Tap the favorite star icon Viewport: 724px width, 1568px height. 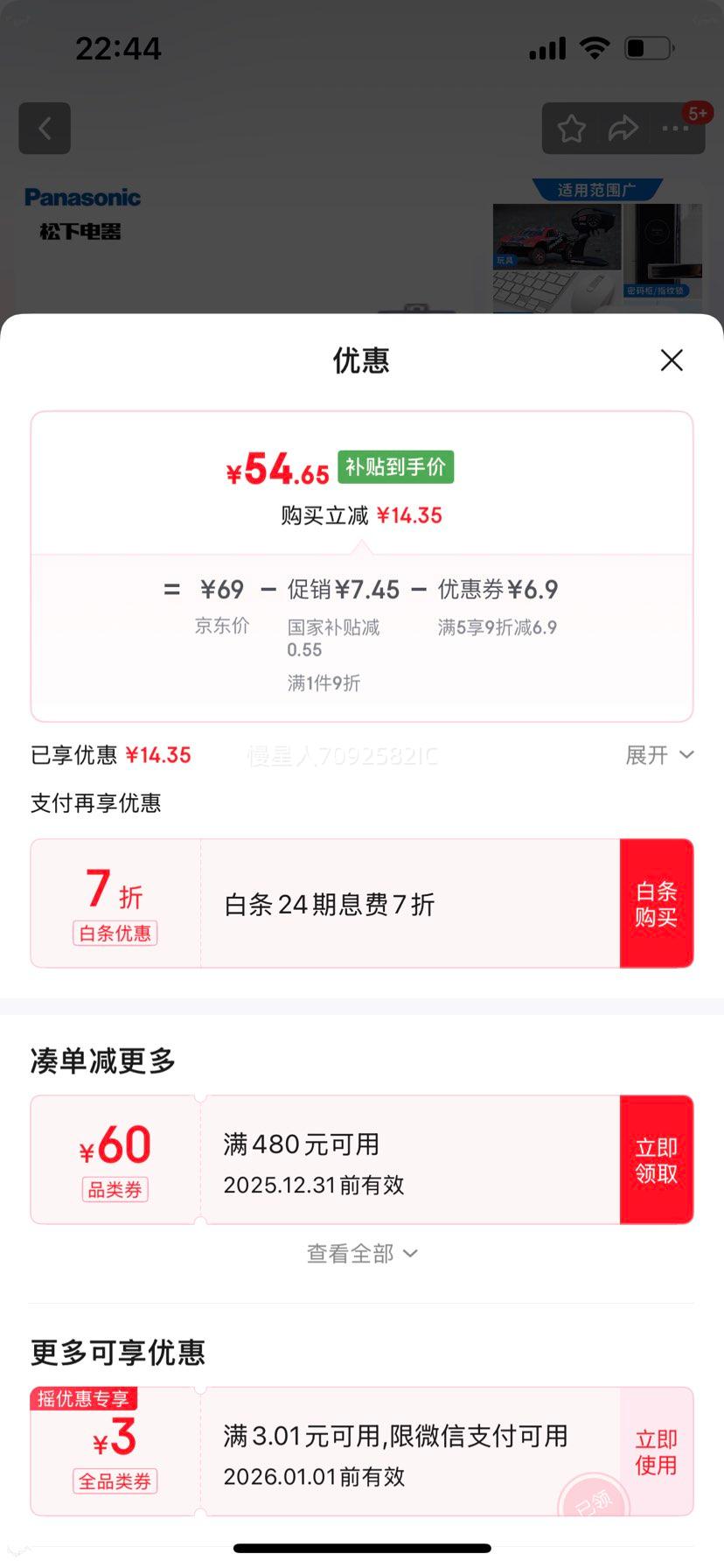pyautogui.click(x=571, y=128)
